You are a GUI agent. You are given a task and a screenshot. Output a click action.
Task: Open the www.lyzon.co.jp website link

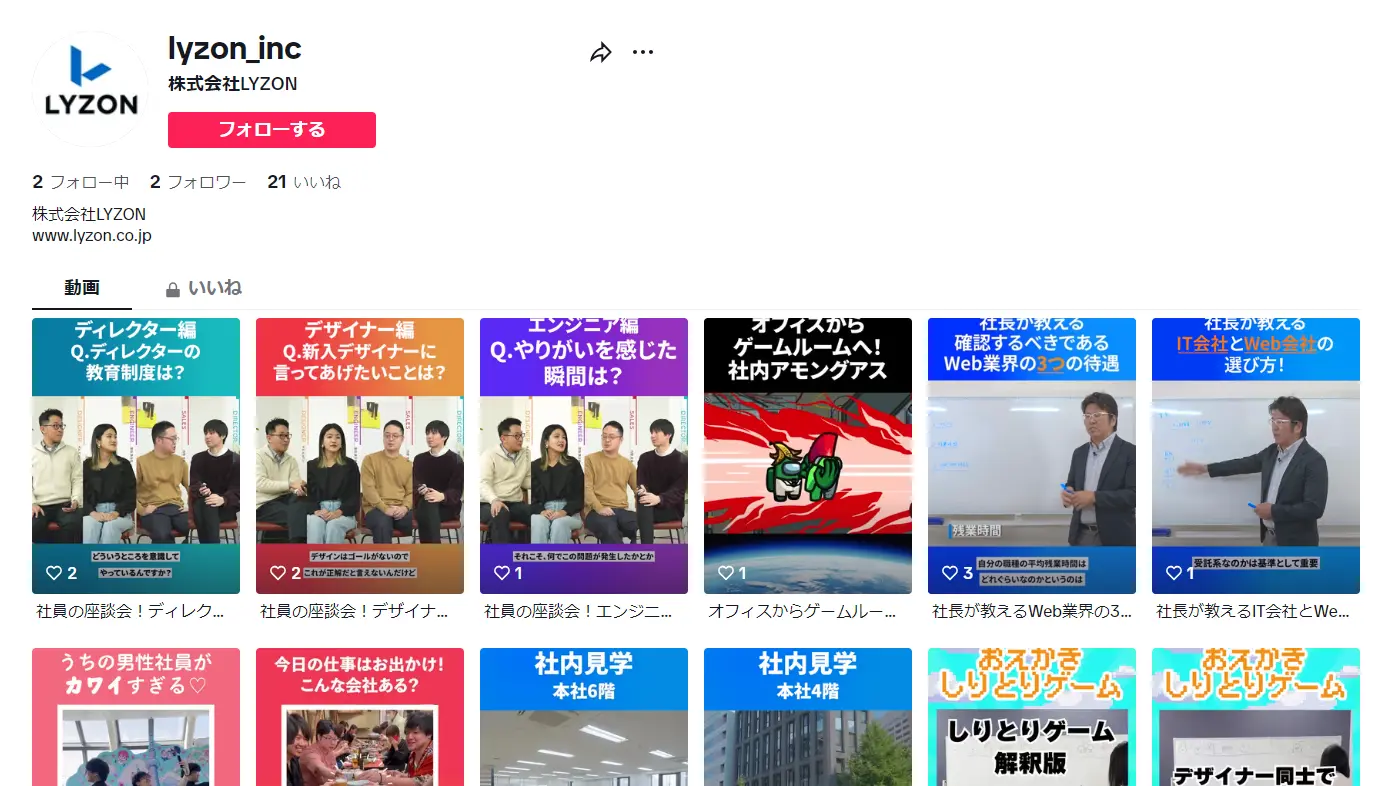92,236
